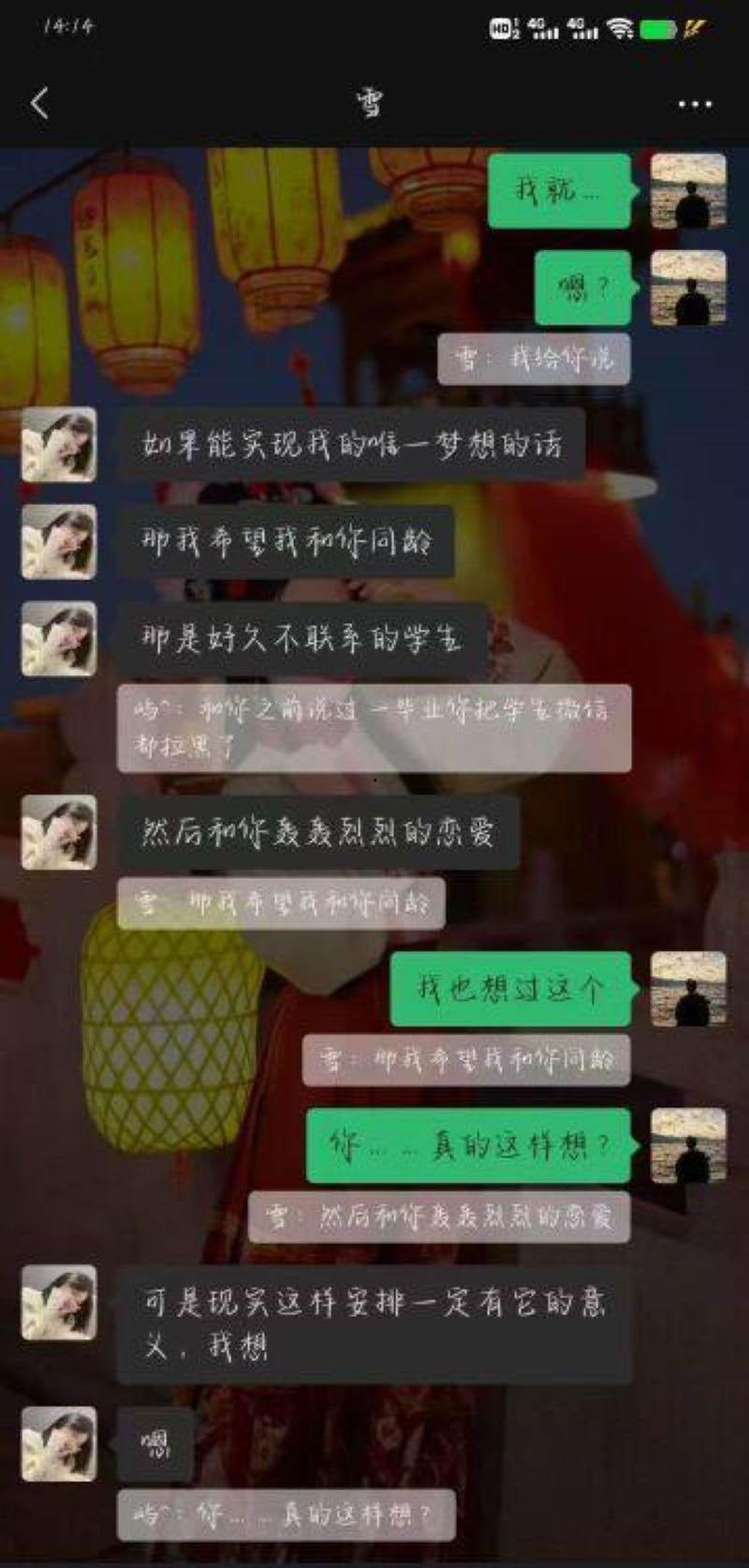Viewport: 749px width, 1568px height.
Task: Tap the back arrow to leave the chat
Action: pos(39,103)
